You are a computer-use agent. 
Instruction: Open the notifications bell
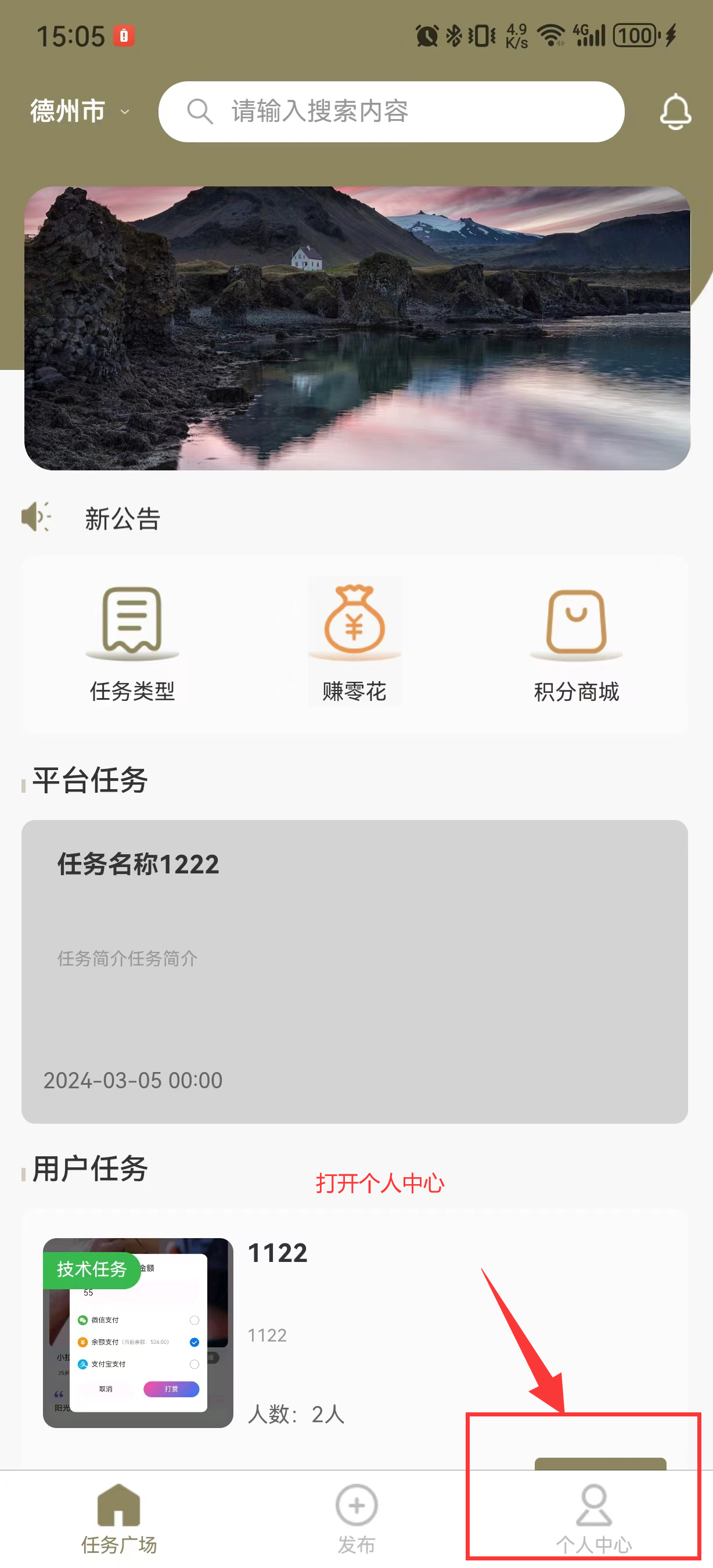pos(675,112)
